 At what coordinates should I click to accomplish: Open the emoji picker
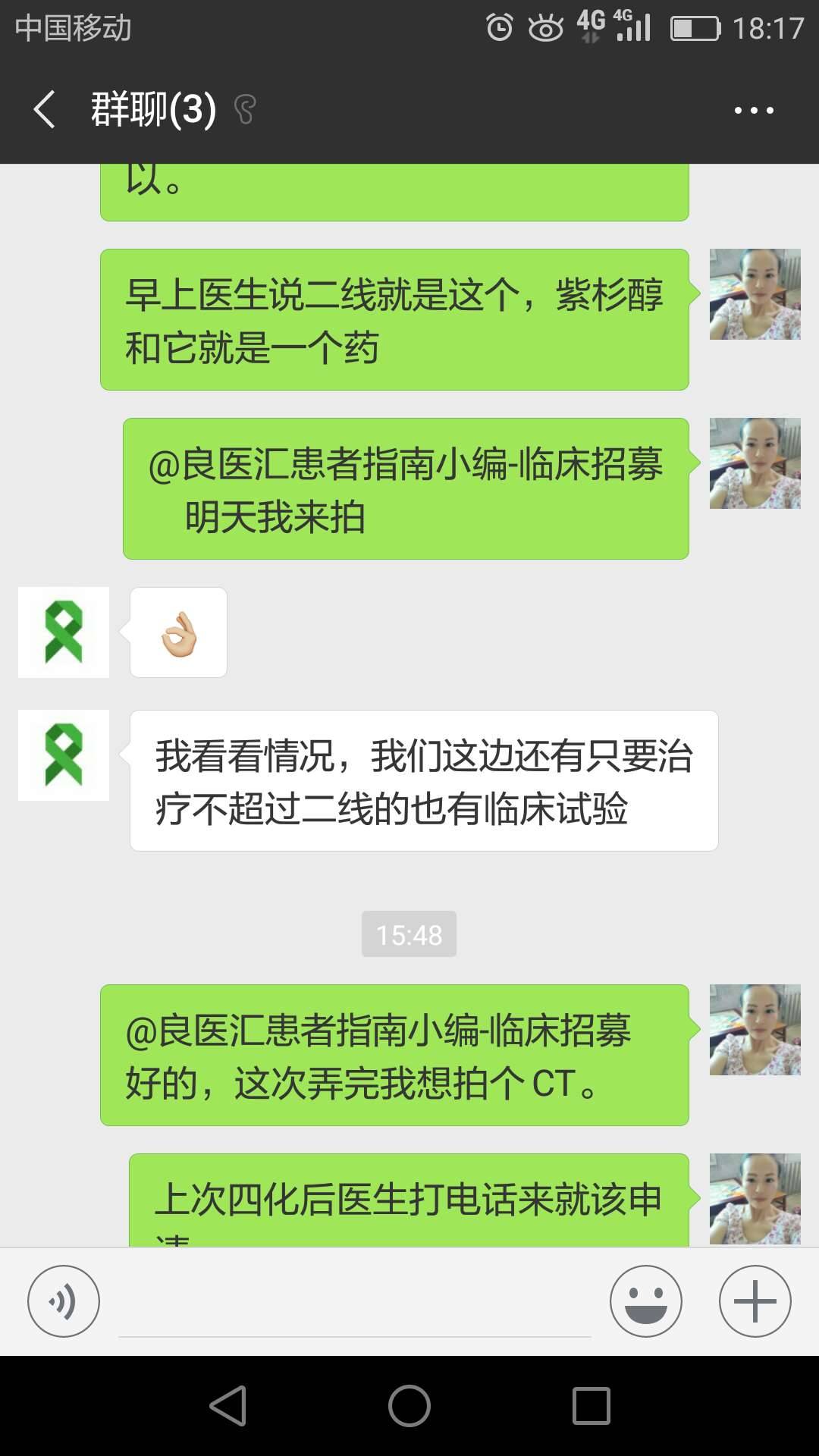click(x=645, y=1300)
